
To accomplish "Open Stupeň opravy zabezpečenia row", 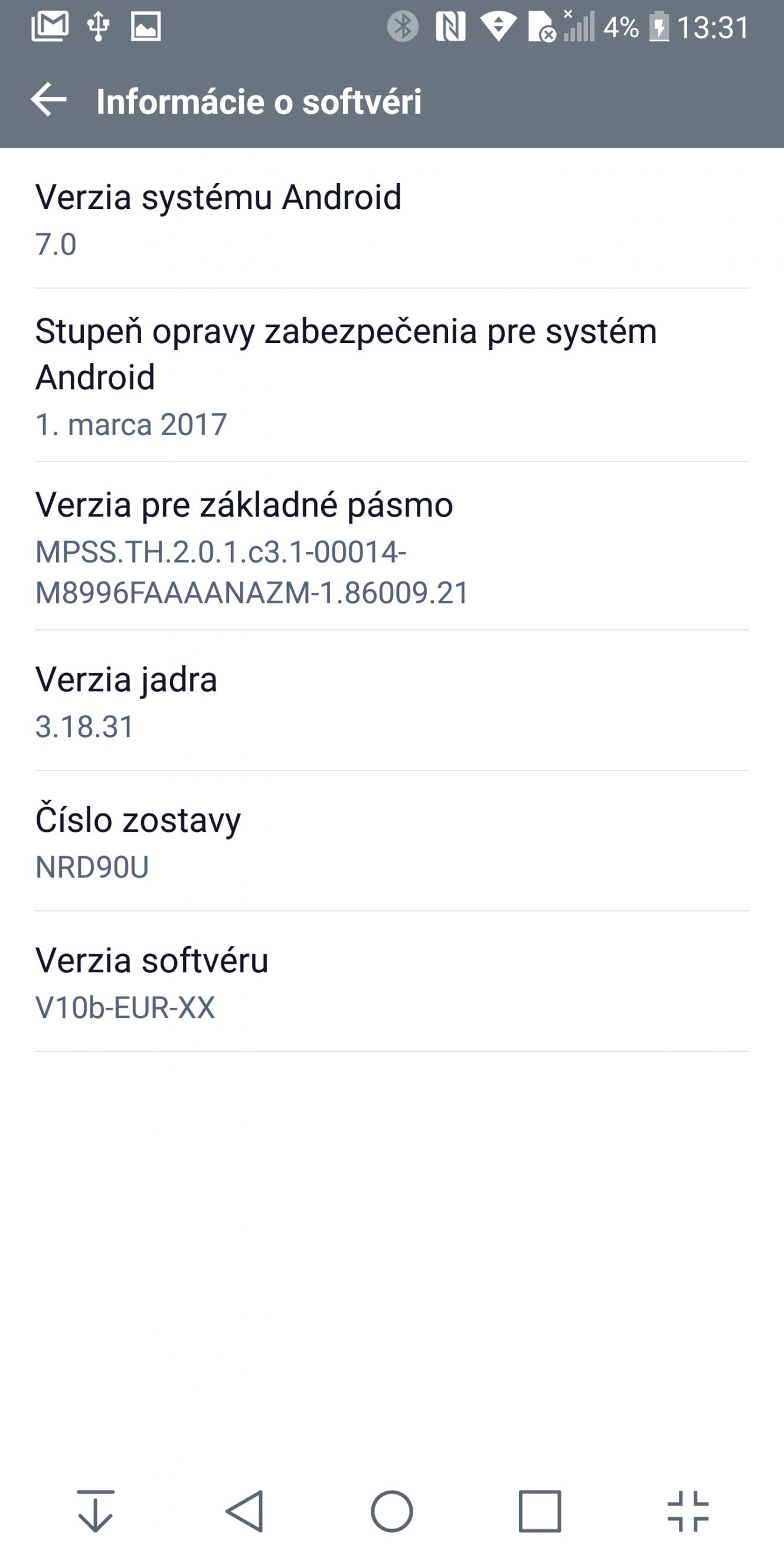I will coord(392,375).
